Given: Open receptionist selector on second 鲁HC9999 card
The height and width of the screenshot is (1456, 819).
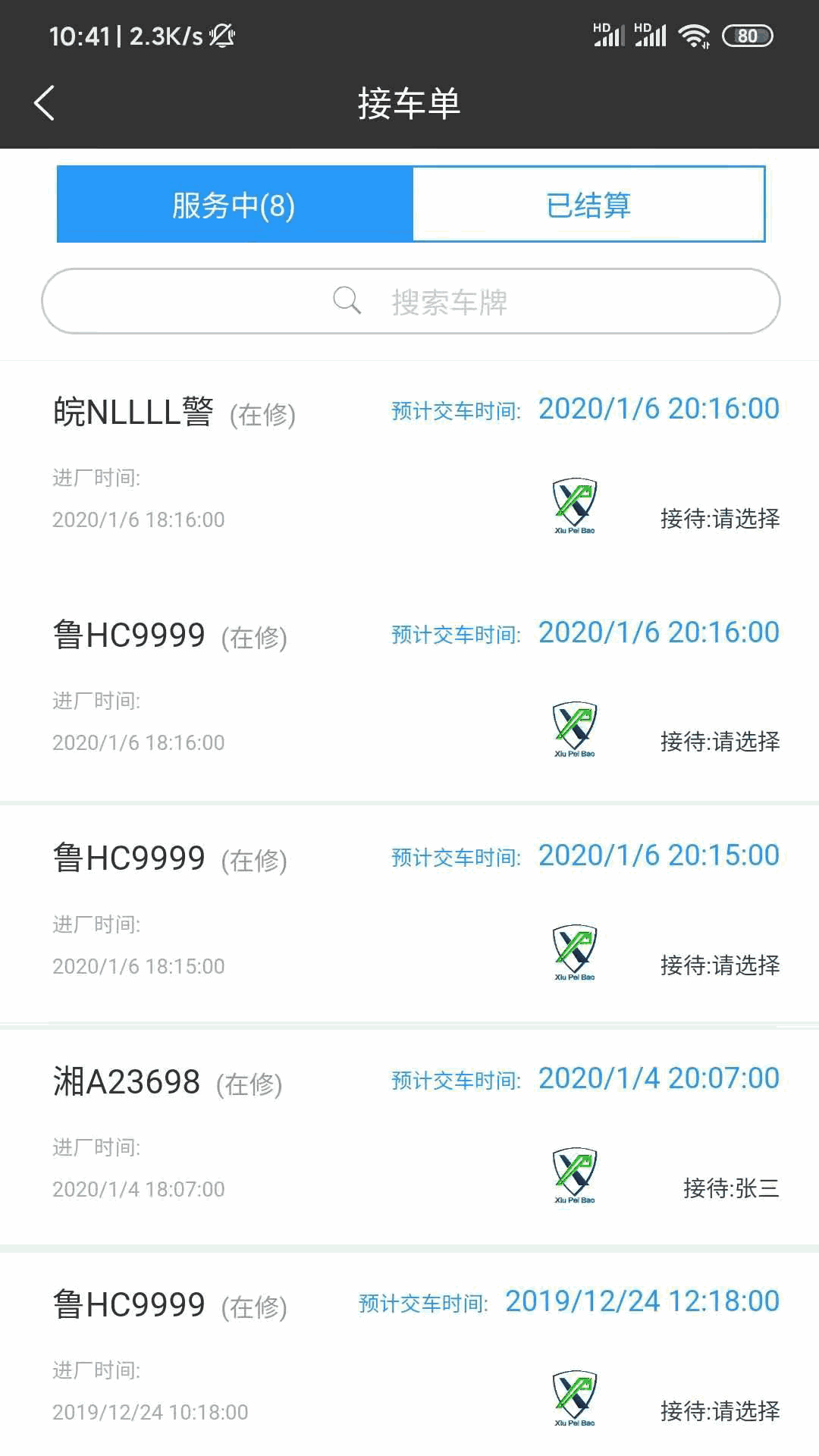Looking at the screenshot, I should (x=719, y=965).
